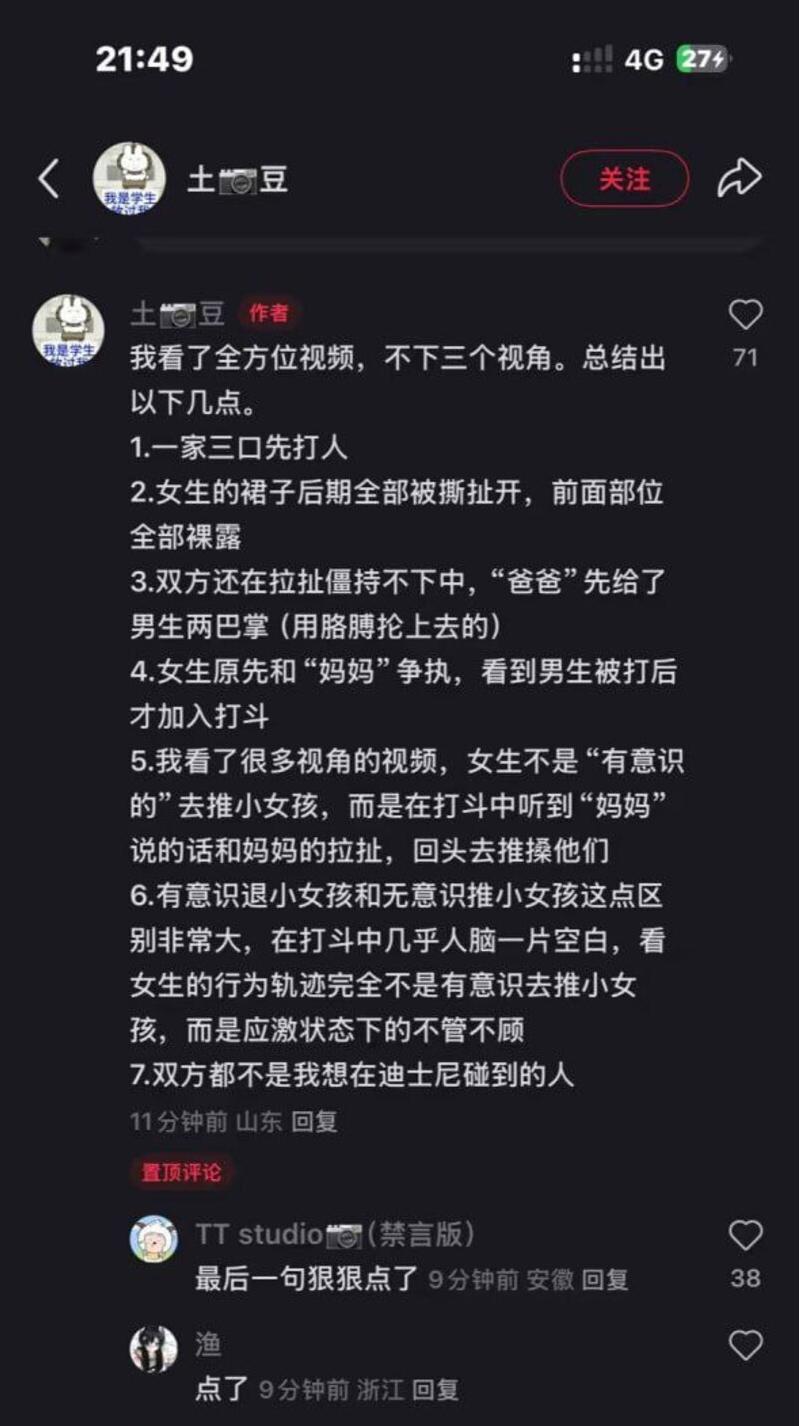800x1426 pixels.
Task: Reply to 渔's comment from 浙江
Action: coord(435,1389)
